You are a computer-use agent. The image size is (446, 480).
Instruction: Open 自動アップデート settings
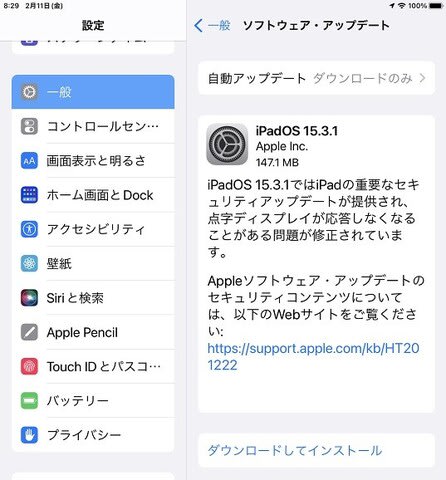click(316, 78)
